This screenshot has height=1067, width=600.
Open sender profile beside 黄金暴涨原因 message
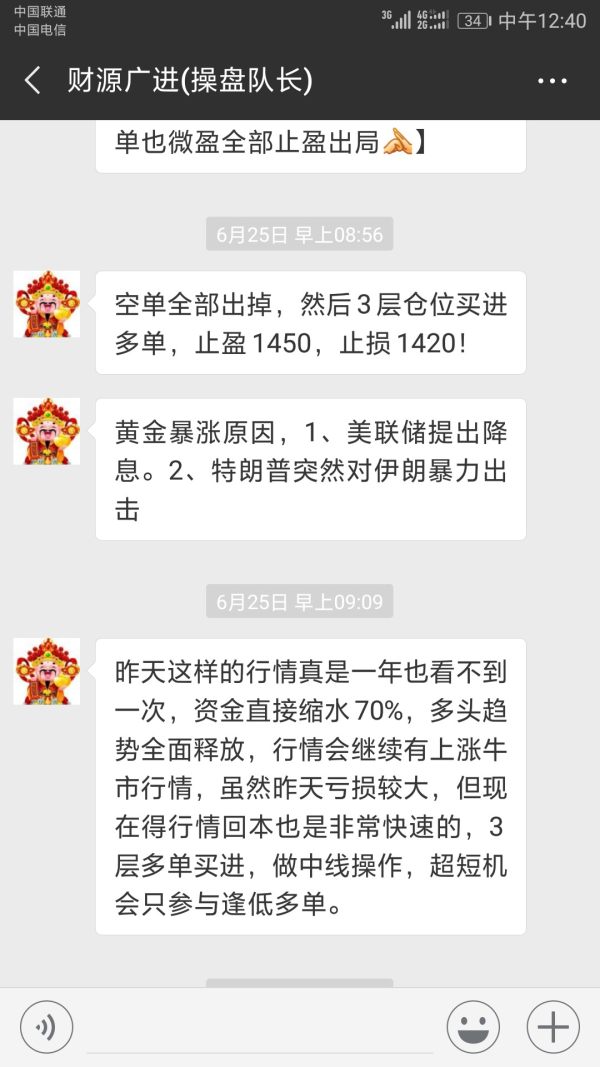tap(46, 431)
